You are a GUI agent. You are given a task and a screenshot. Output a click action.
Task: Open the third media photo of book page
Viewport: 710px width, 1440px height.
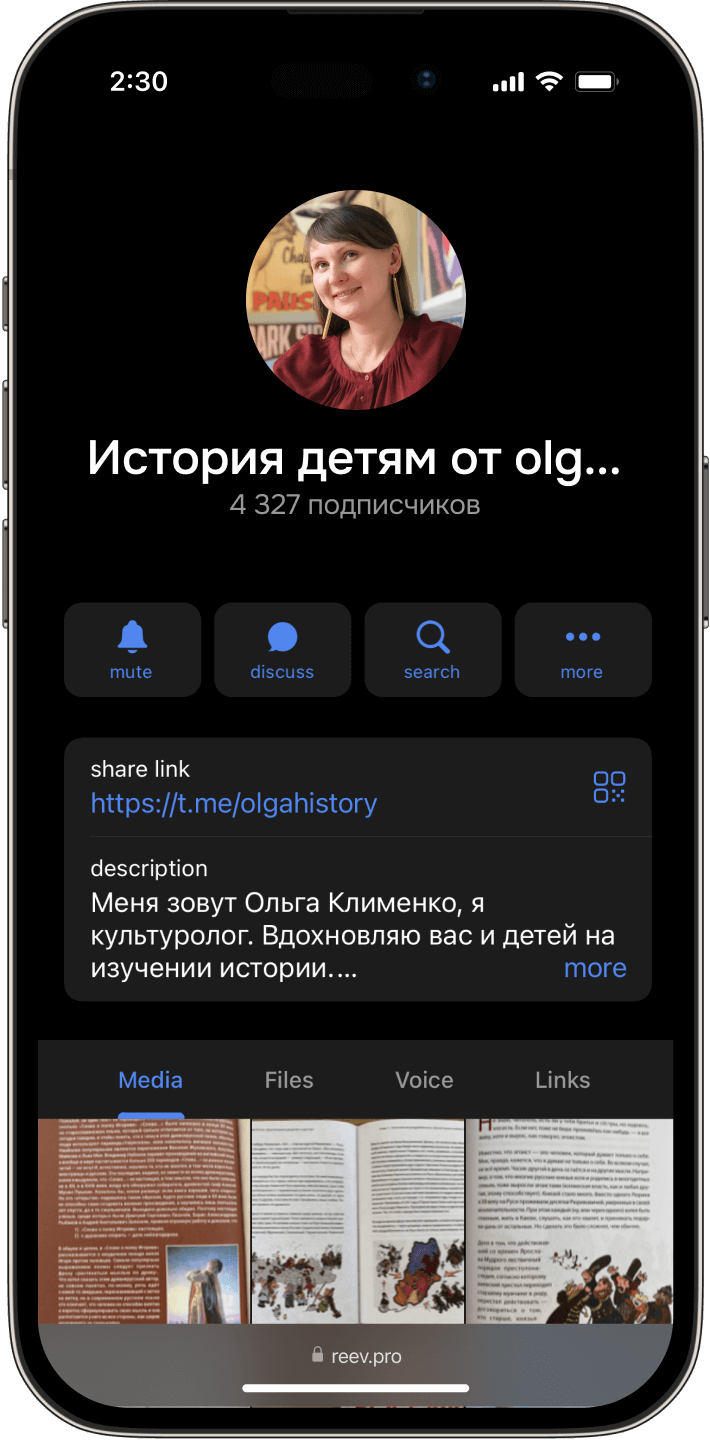[569, 1220]
